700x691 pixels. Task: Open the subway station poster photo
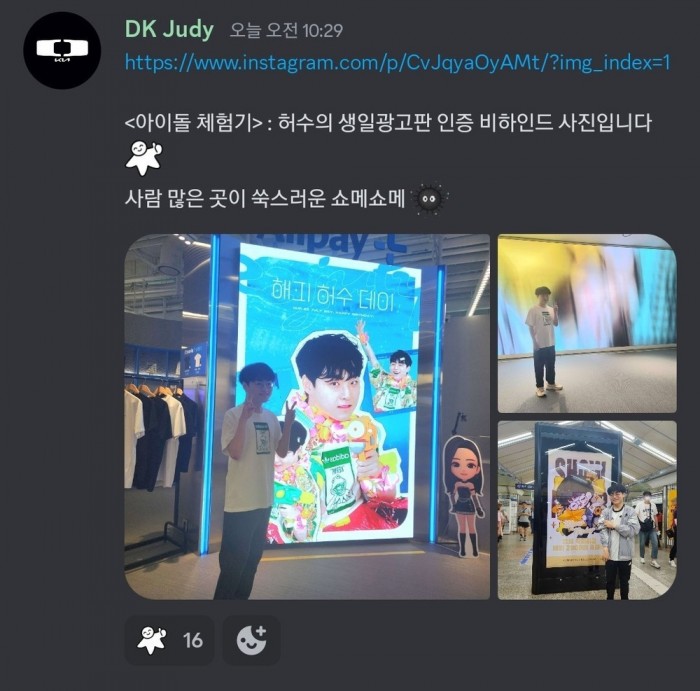coord(586,510)
